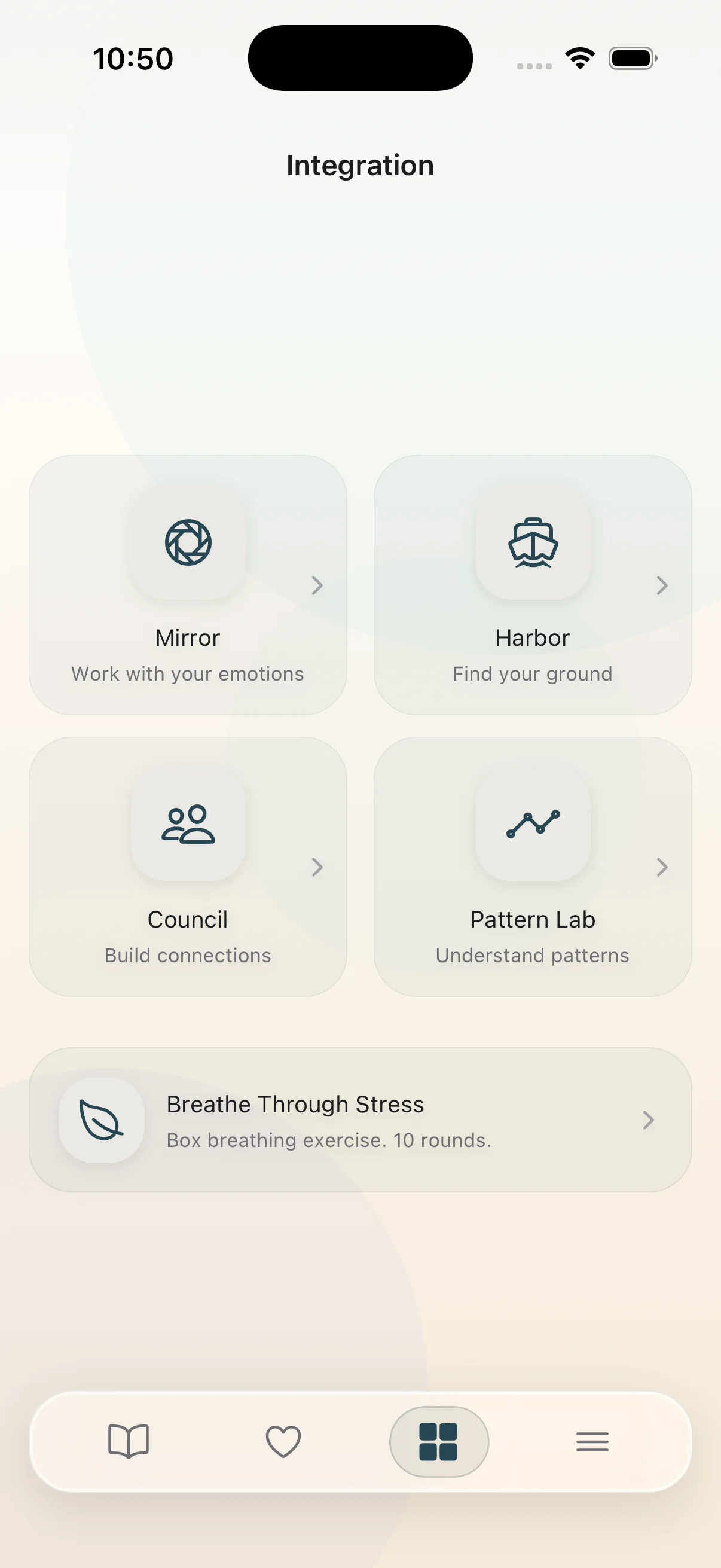Select the leaf icon for breathing exercise

(101, 1121)
